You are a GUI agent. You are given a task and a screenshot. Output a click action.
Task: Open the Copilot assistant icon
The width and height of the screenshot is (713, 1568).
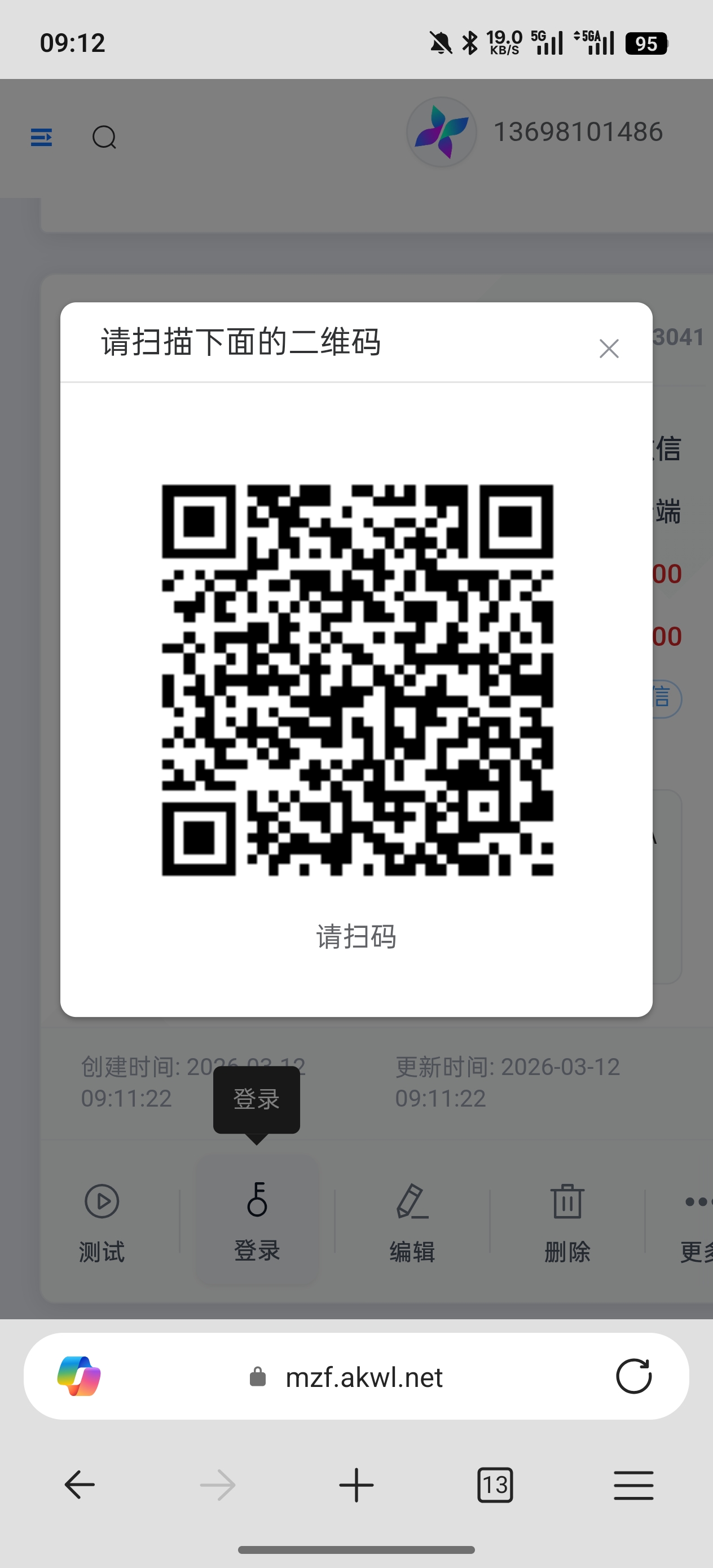pyautogui.click(x=79, y=1376)
